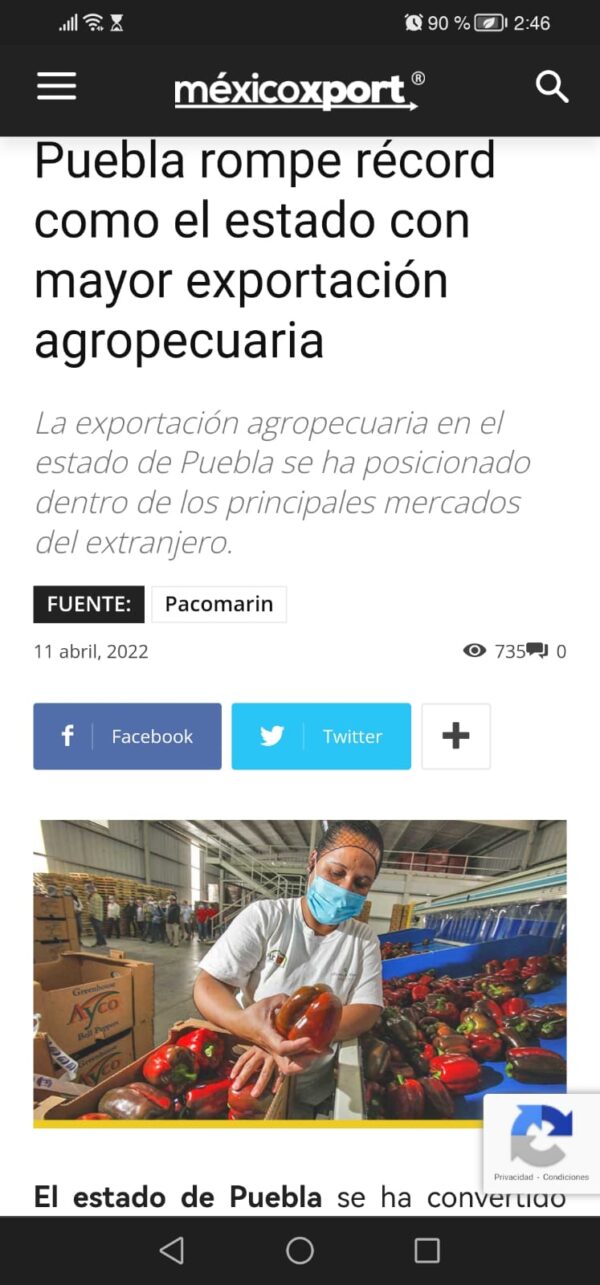The width and height of the screenshot is (600, 1285).
Task: Show recent apps from the navigation bar
Action: [x=427, y=1250]
